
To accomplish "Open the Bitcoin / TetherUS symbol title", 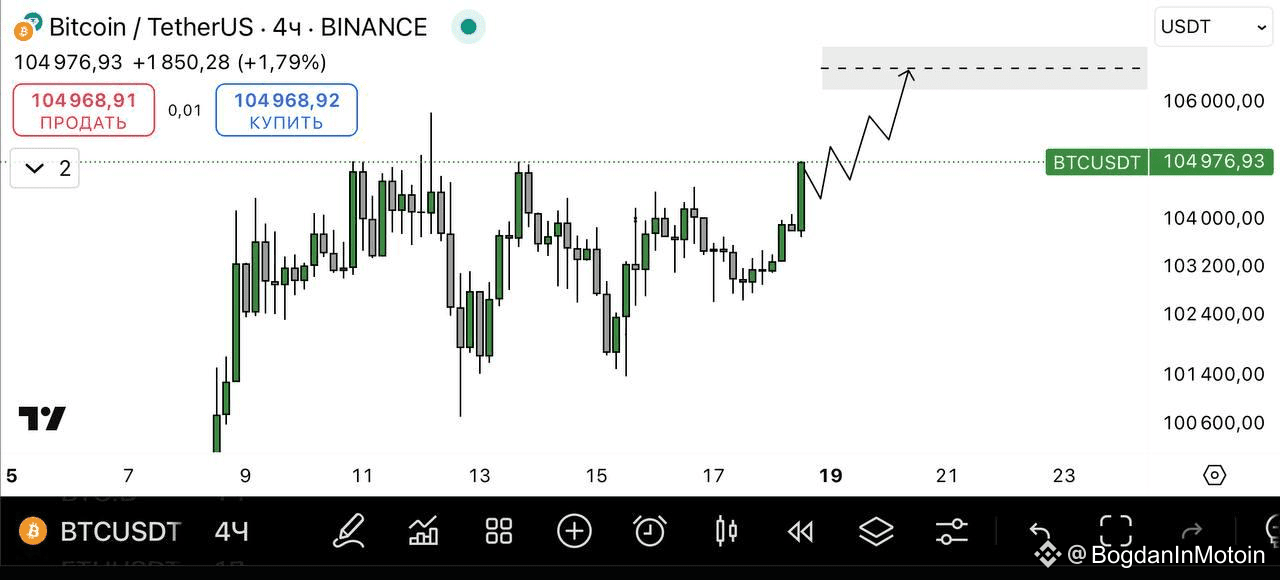I will tap(237, 27).
